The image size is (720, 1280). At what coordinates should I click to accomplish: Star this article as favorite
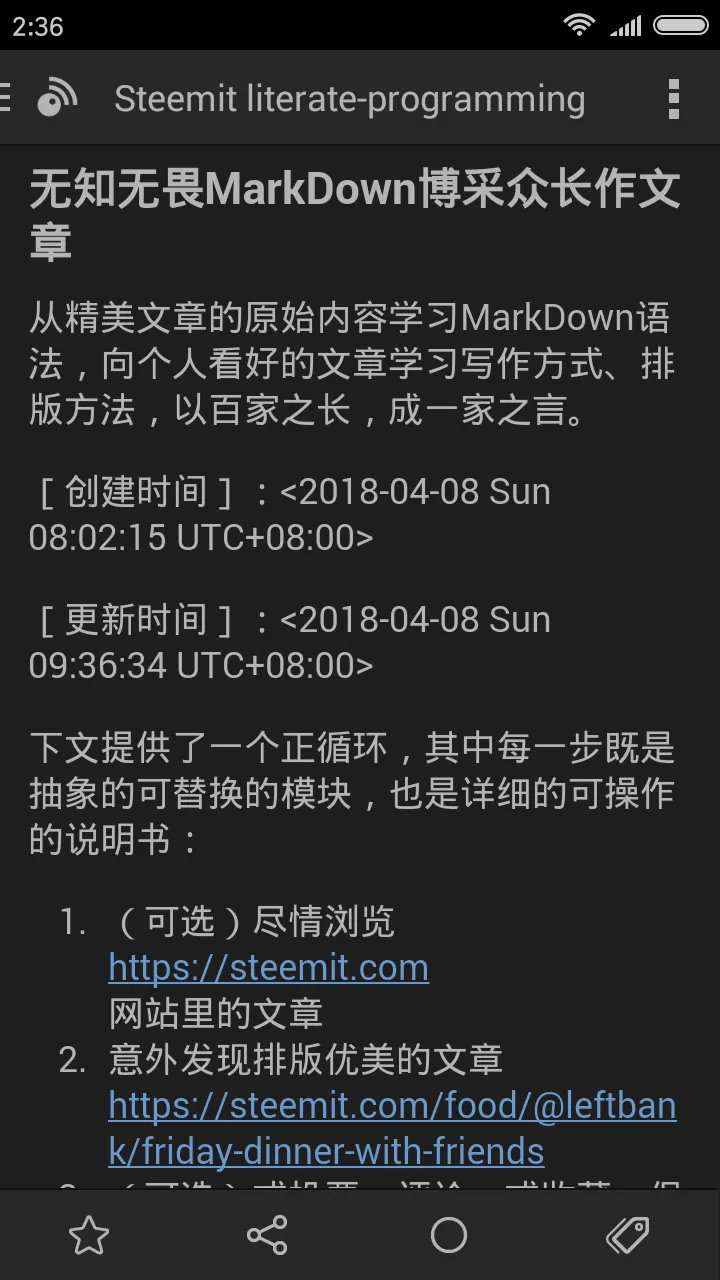(89, 1236)
